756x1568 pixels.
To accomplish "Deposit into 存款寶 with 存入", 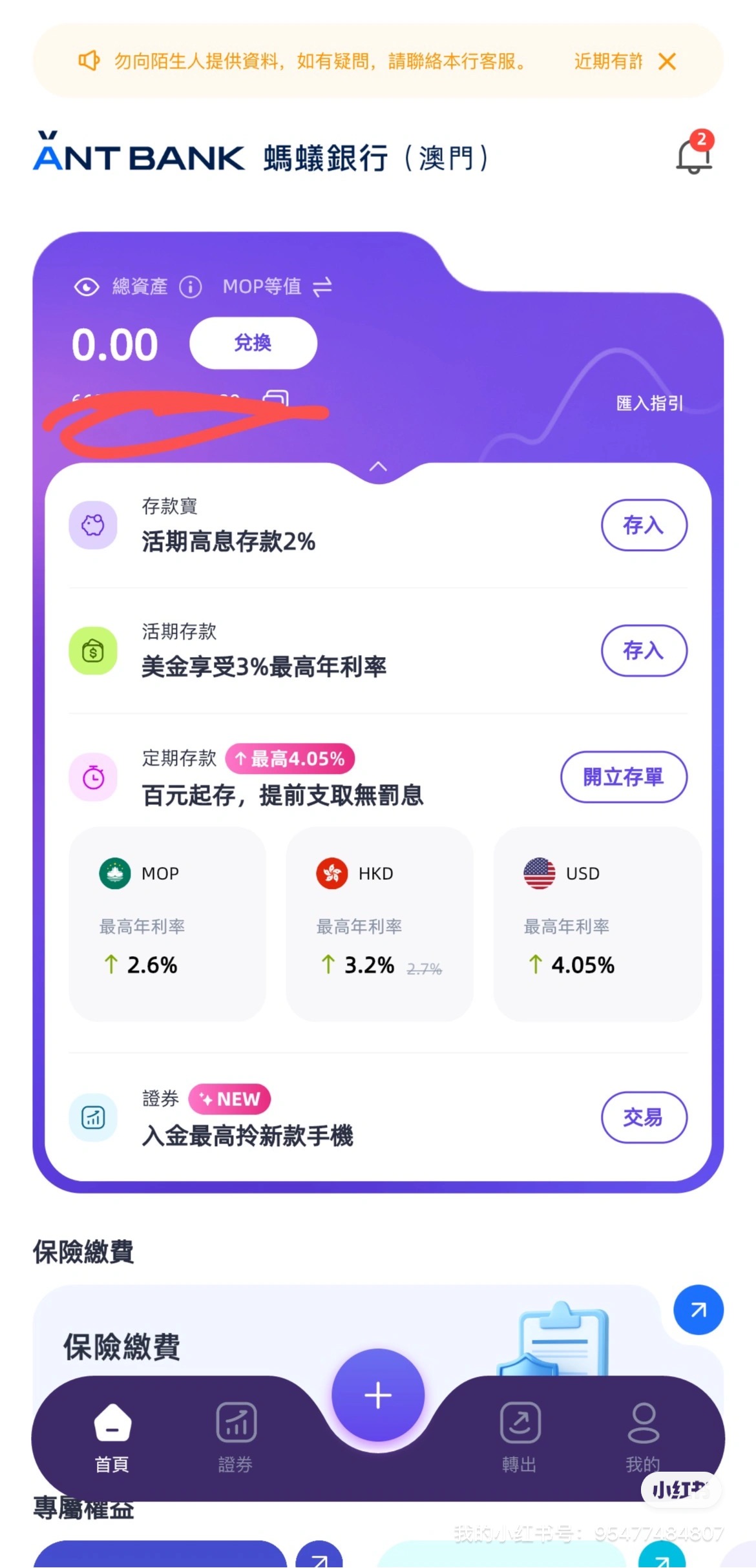I will (644, 525).
